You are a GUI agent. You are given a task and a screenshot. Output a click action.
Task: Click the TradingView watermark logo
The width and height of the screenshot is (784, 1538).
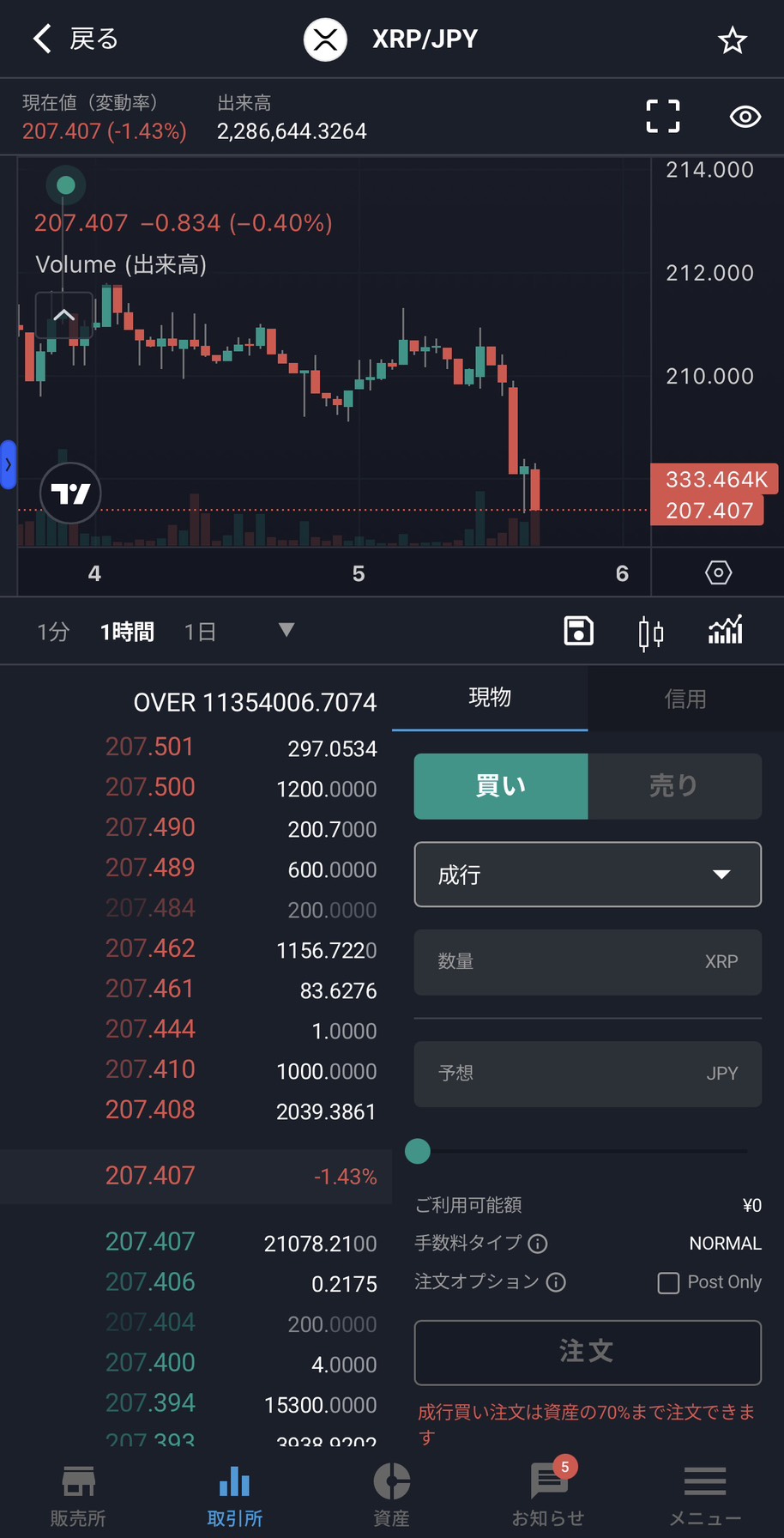tap(71, 493)
